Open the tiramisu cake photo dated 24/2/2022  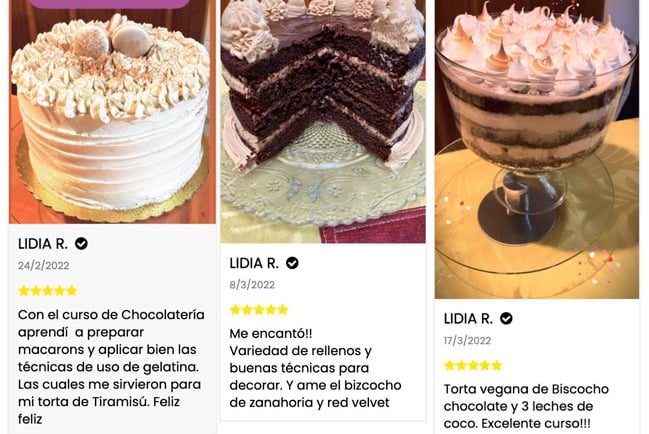(110, 115)
